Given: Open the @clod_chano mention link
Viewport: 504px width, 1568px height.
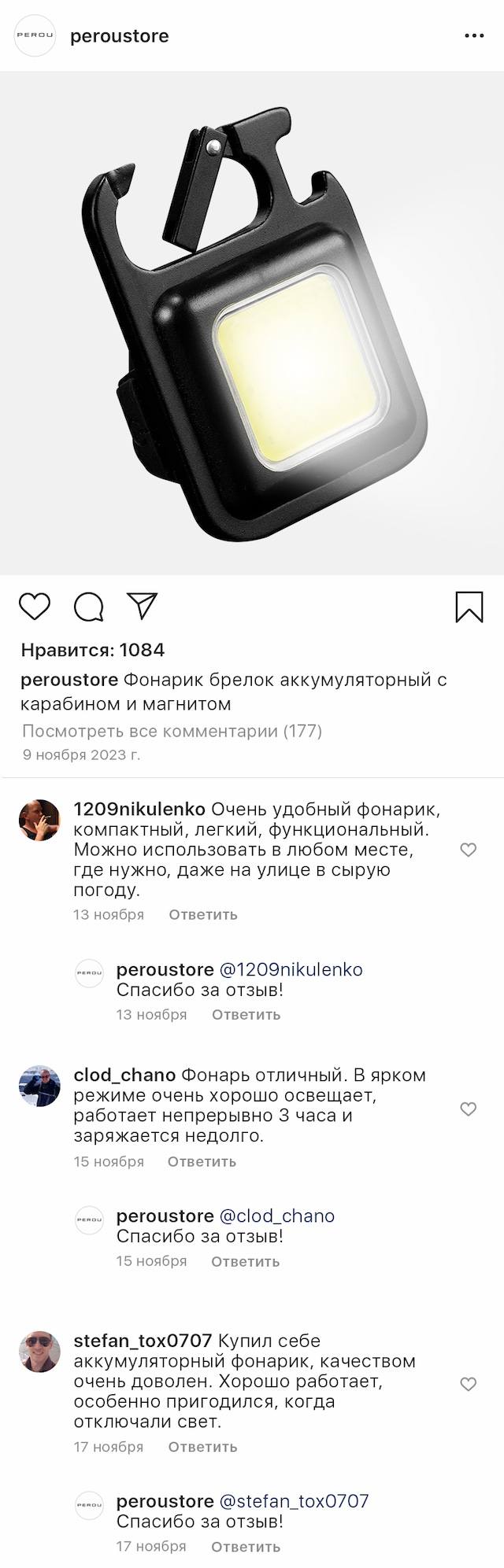Looking at the screenshot, I should tap(276, 1216).
